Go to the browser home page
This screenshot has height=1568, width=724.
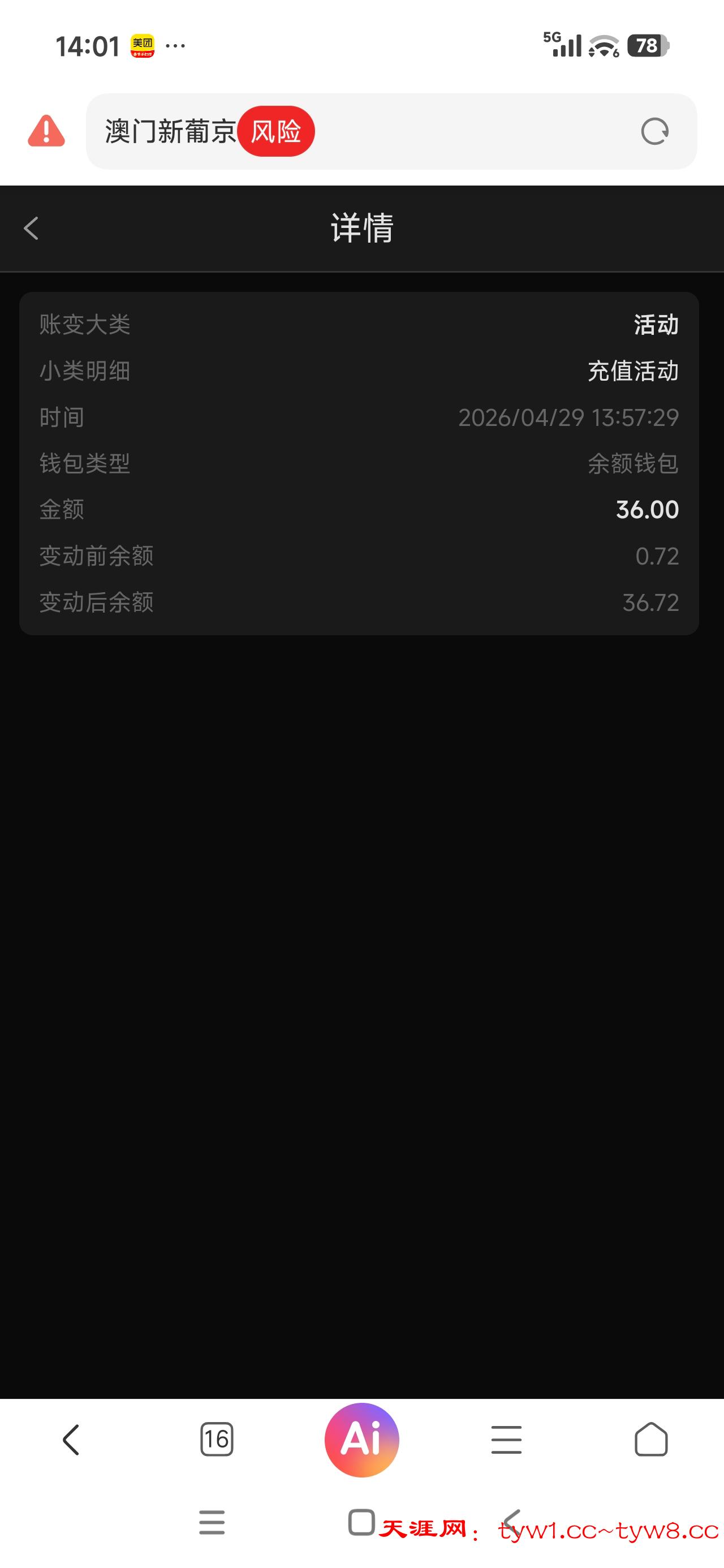point(651,1440)
